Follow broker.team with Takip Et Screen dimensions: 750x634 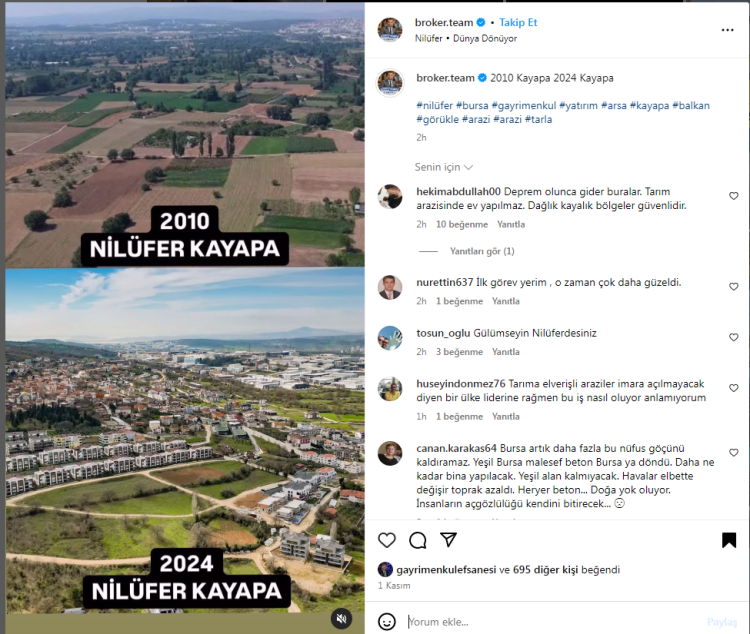click(520, 23)
